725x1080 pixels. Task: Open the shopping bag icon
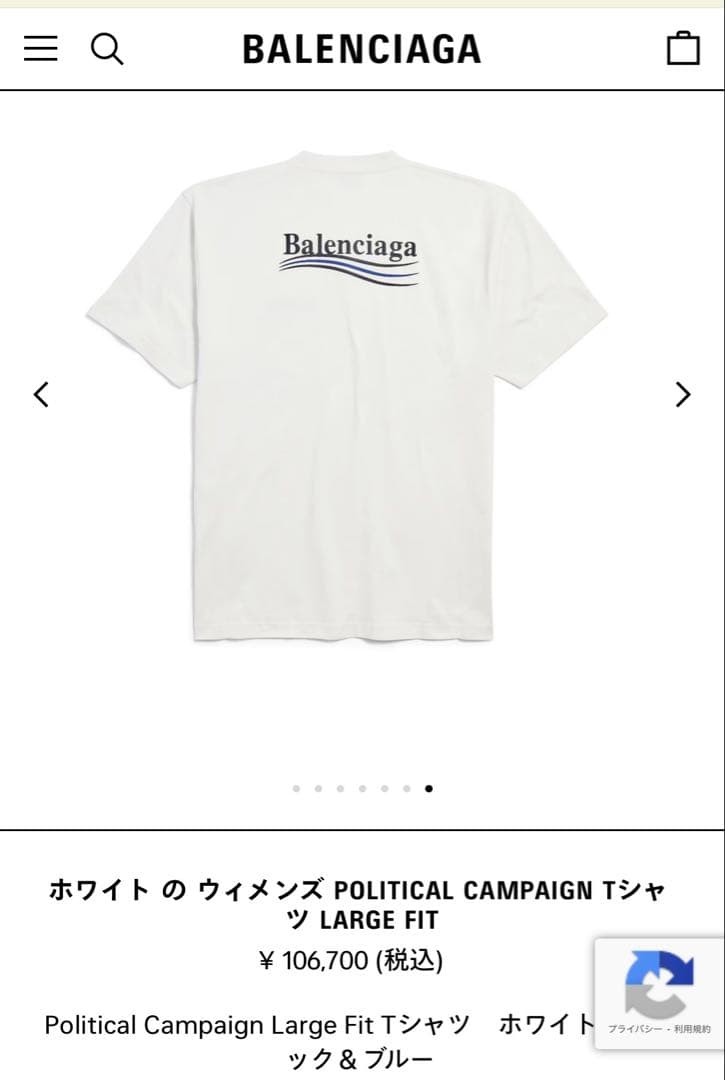[x=683, y=47]
